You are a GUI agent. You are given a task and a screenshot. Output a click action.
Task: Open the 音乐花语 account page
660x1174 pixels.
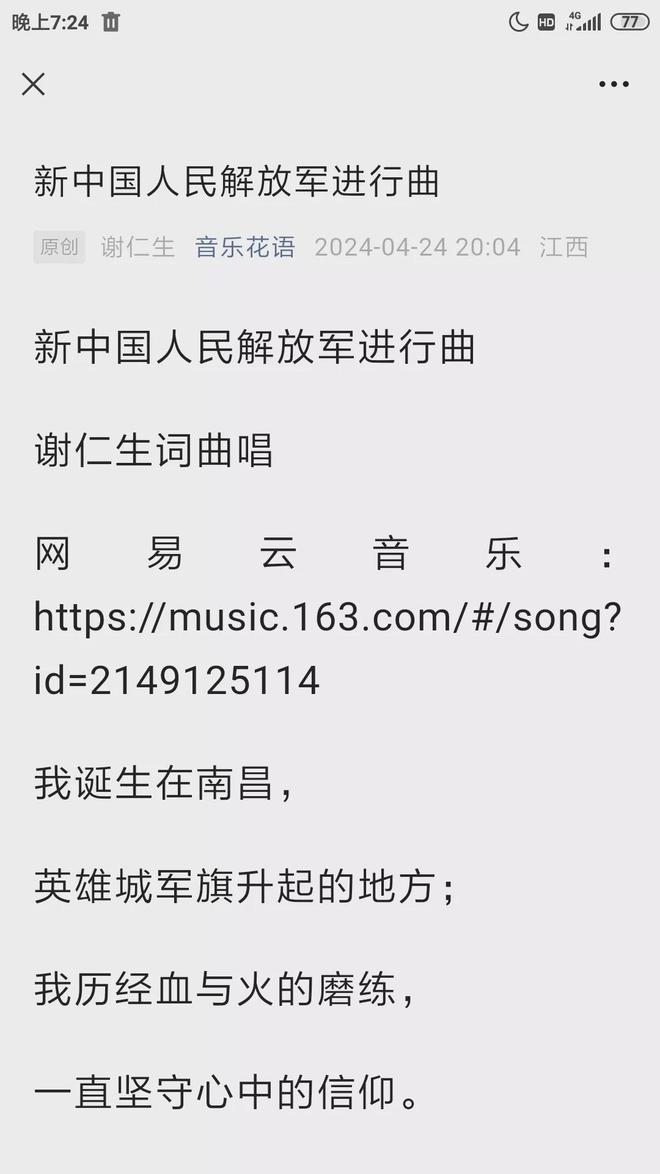tap(245, 247)
